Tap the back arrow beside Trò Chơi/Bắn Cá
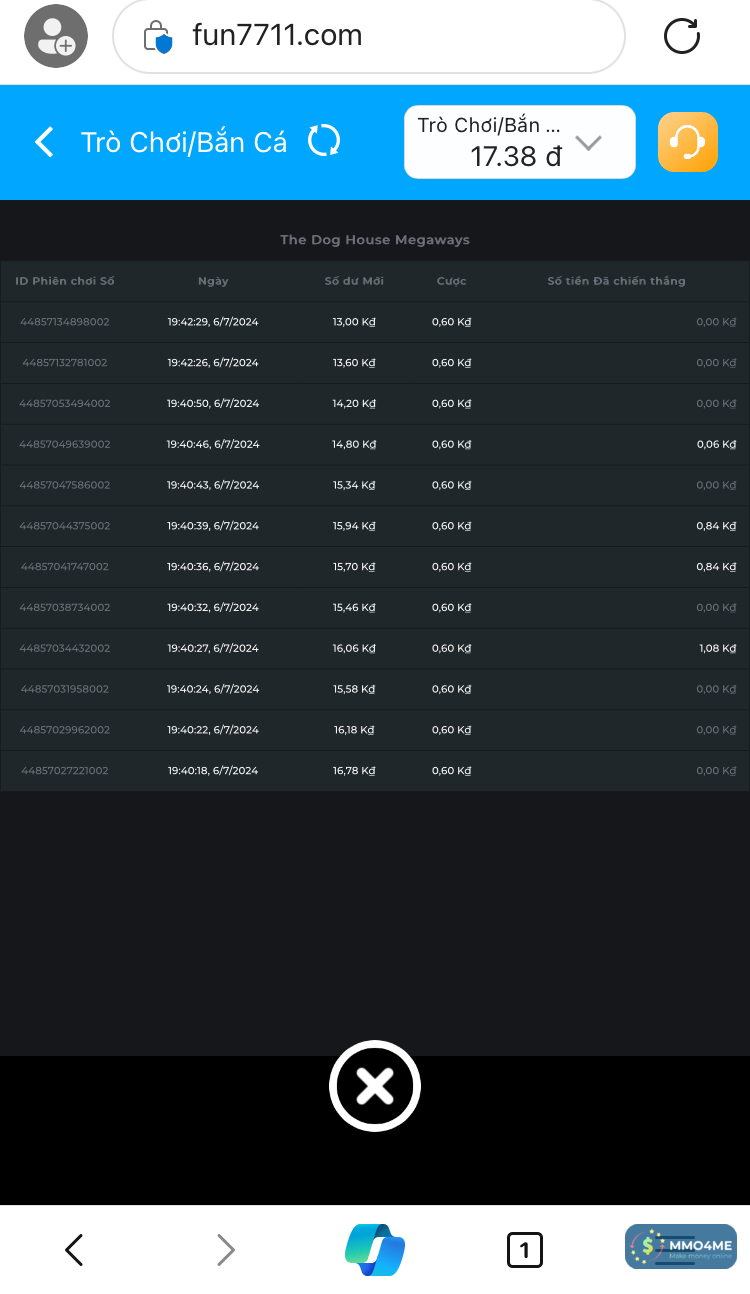The width and height of the screenshot is (750, 1294). pyautogui.click(x=44, y=142)
